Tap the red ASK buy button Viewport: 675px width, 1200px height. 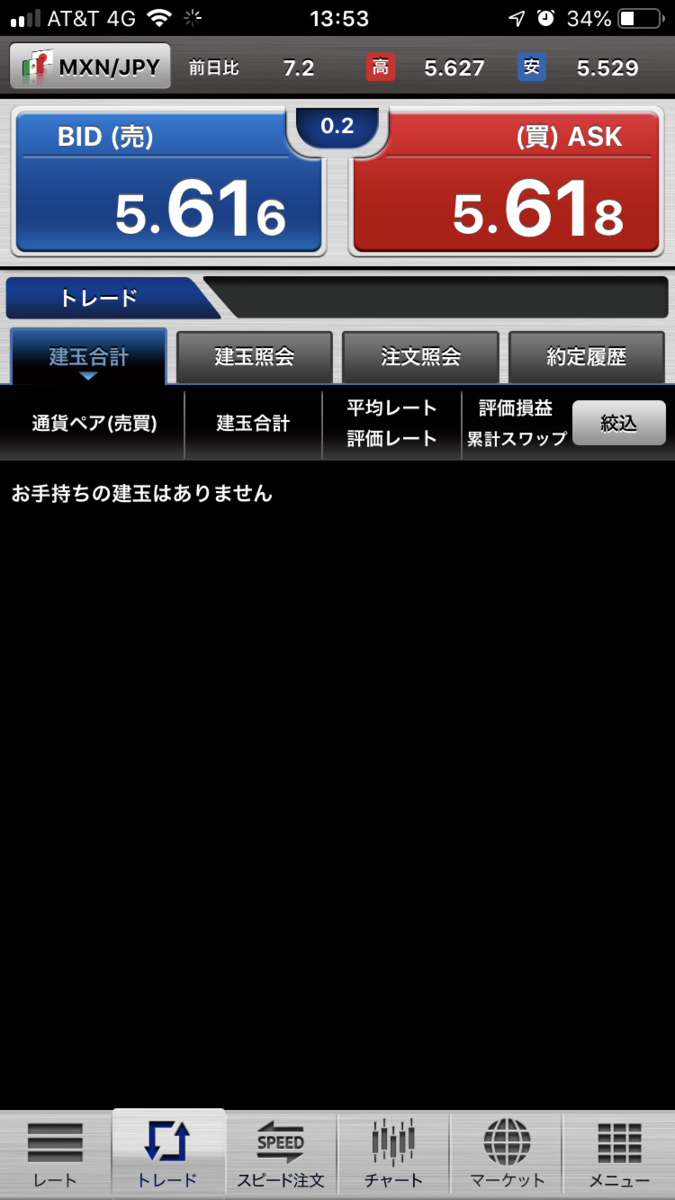click(x=506, y=182)
